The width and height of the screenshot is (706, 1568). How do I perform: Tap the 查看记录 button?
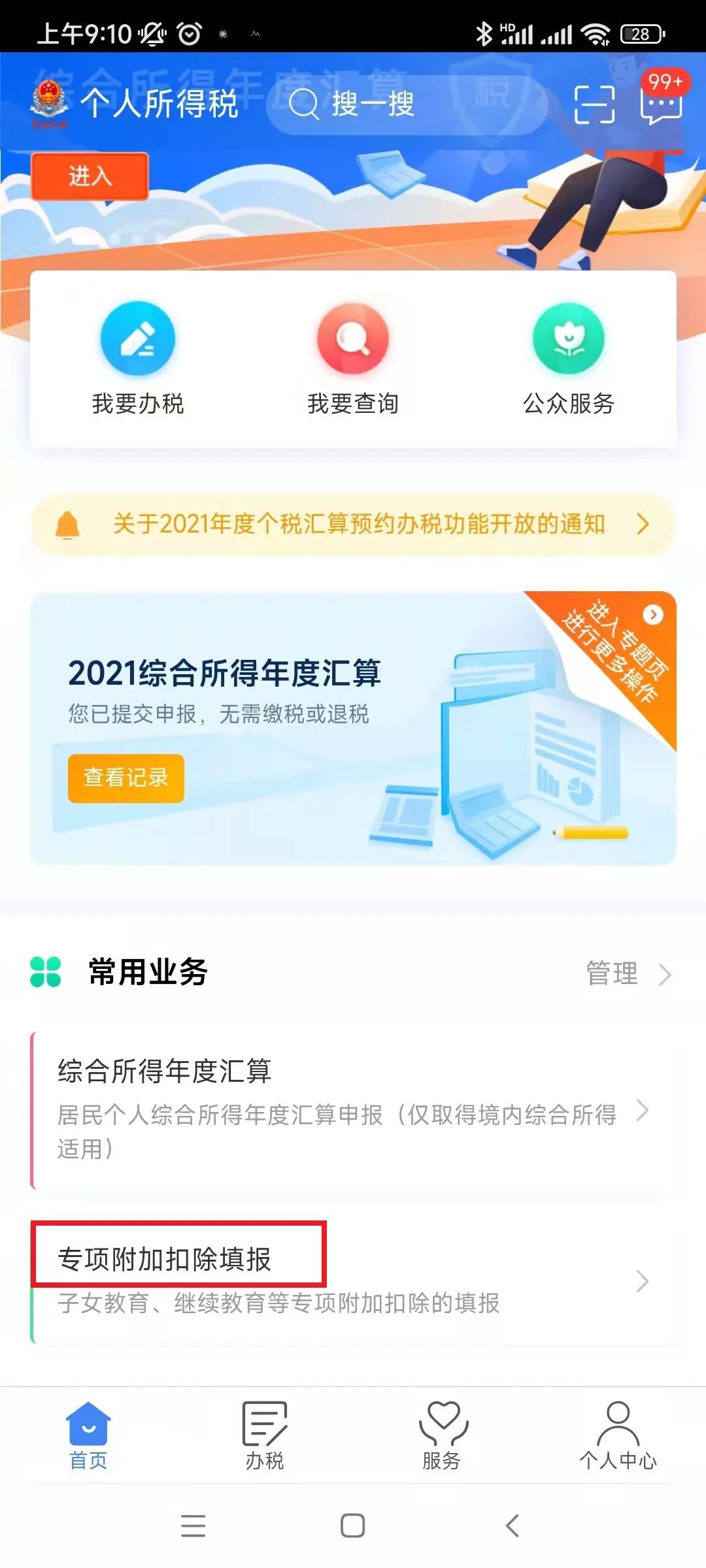click(126, 777)
